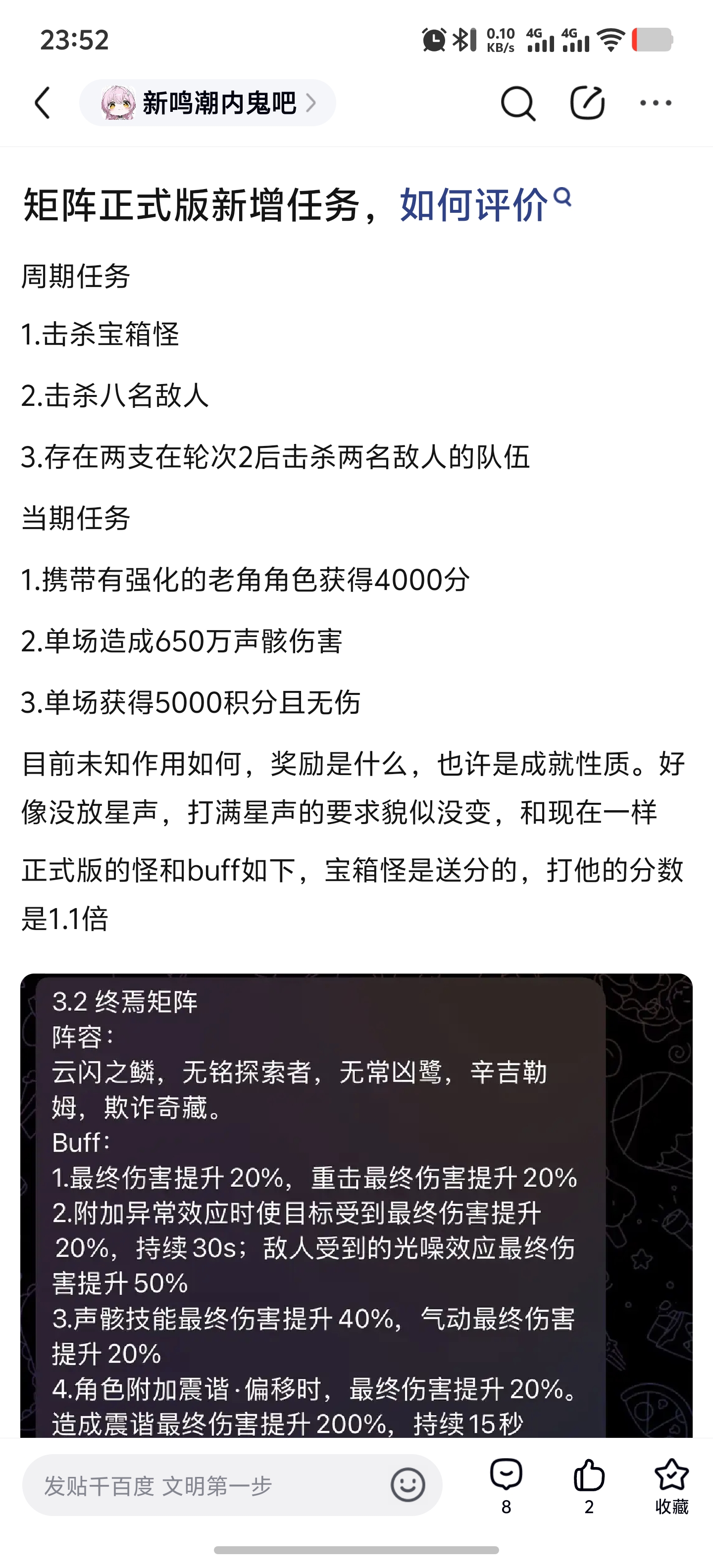Tap the compose post icon
The width and height of the screenshot is (713, 1568).
click(x=587, y=103)
